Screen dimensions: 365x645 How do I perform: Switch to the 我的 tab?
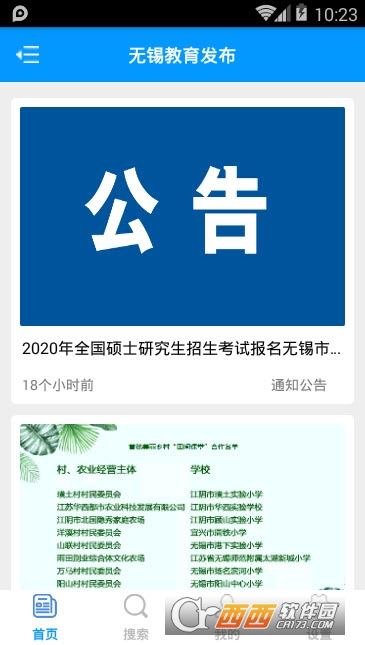click(x=227, y=617)
